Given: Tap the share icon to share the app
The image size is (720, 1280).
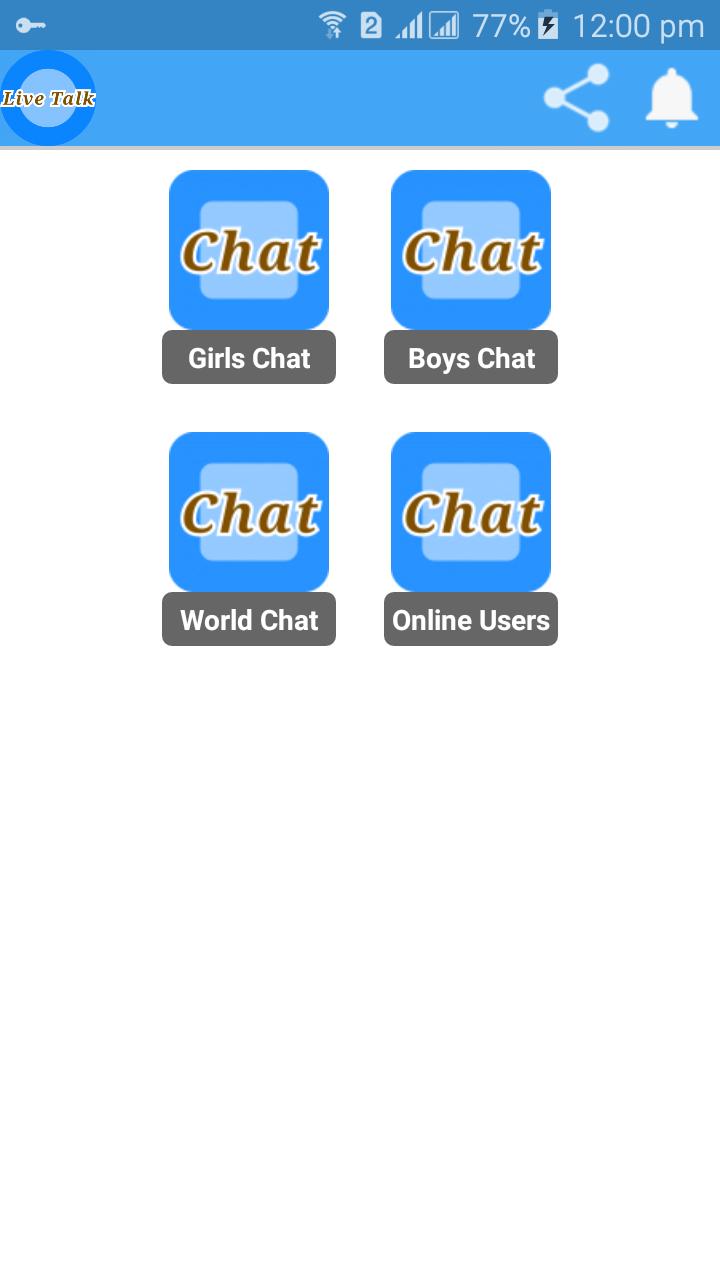Looking at the screenshot, I should [x=575, y=97].
